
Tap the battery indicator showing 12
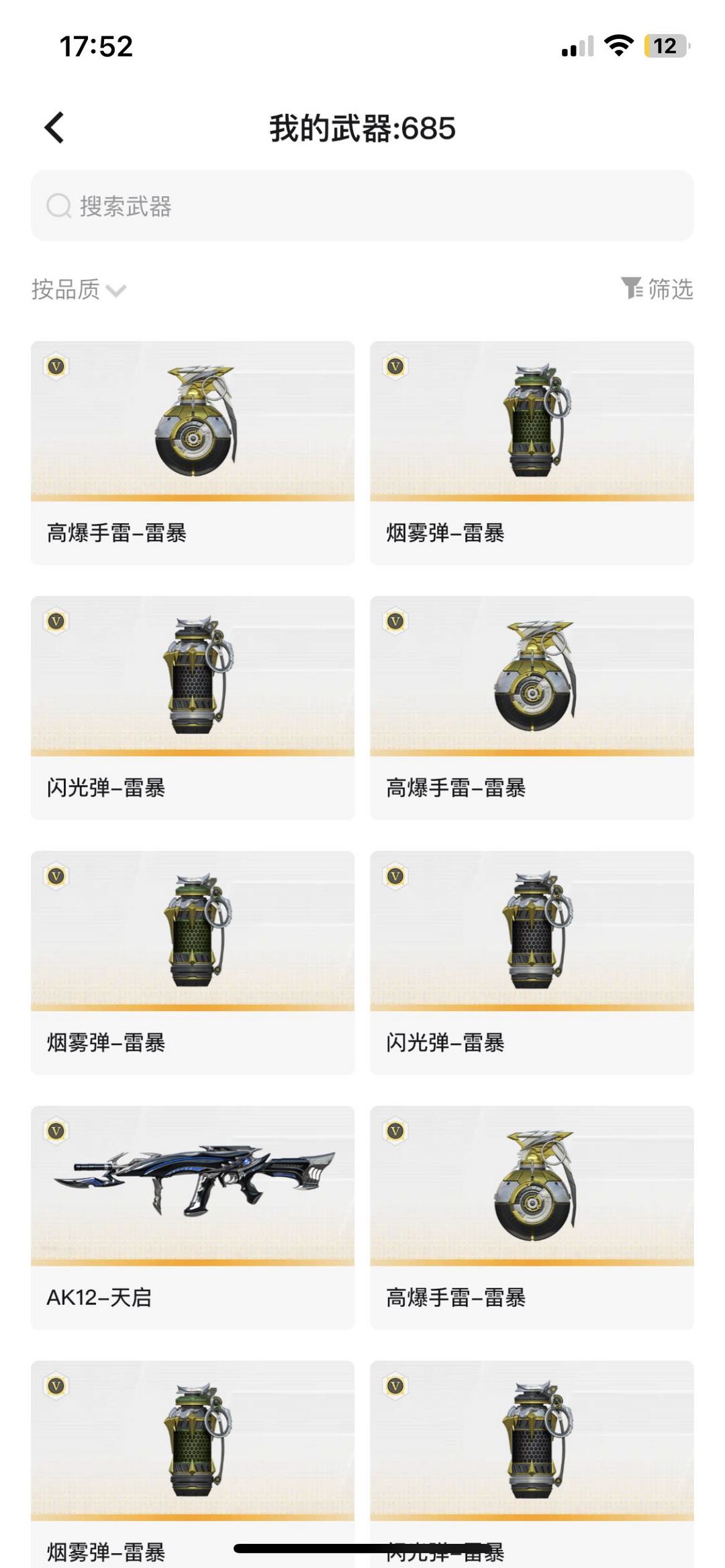click(665, 46)
